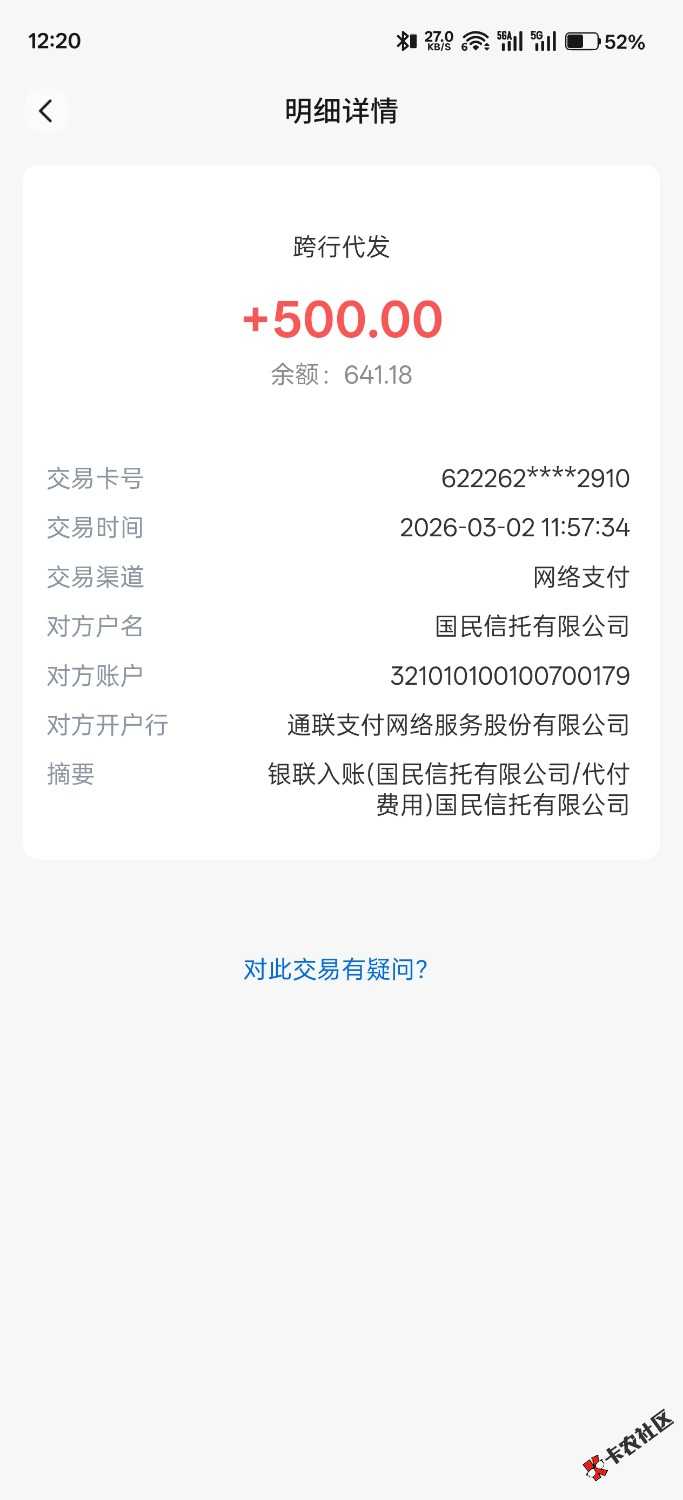Open the 对此交易有疑问? link
The image size is (683, 1500).
coord(336,969)
